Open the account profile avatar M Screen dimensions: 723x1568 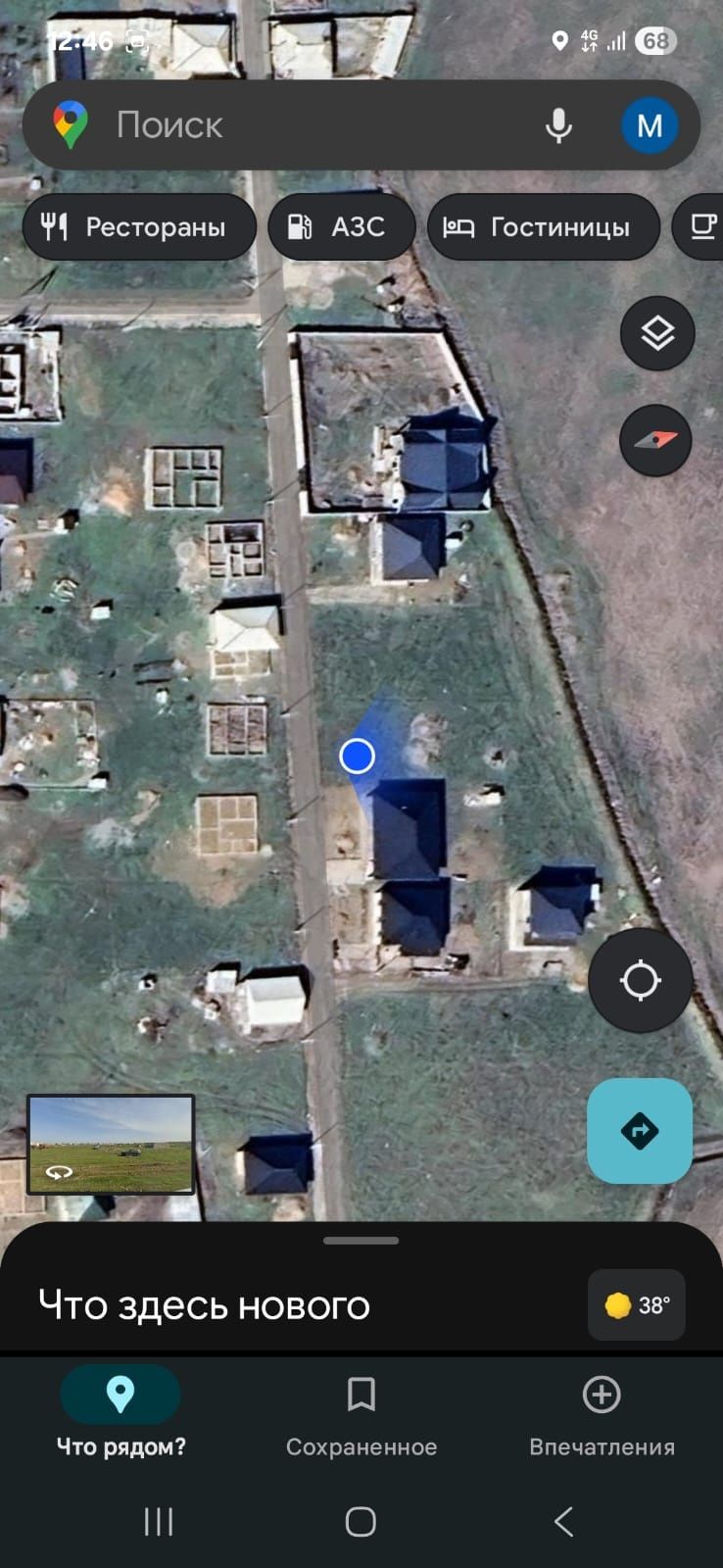click(649, 125)
